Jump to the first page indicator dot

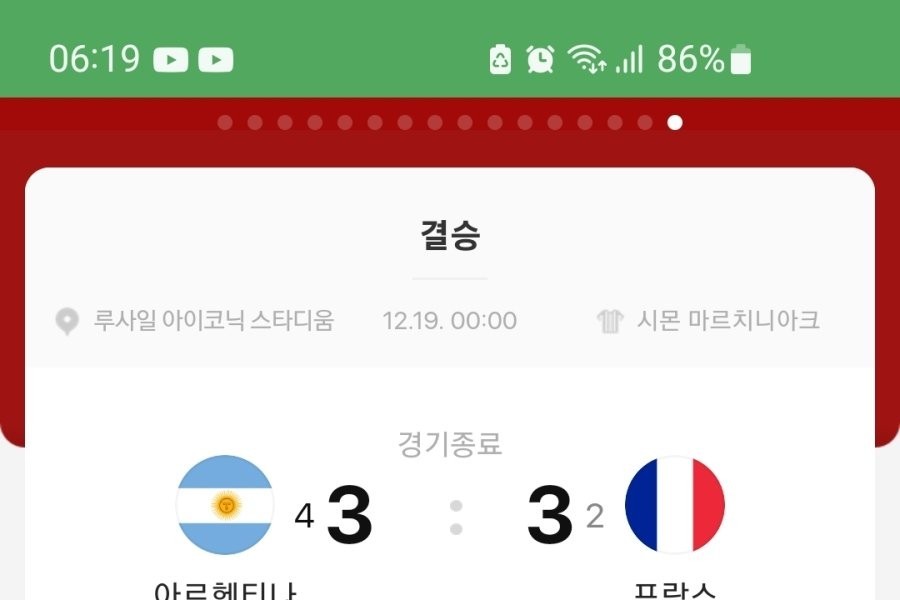225,123
